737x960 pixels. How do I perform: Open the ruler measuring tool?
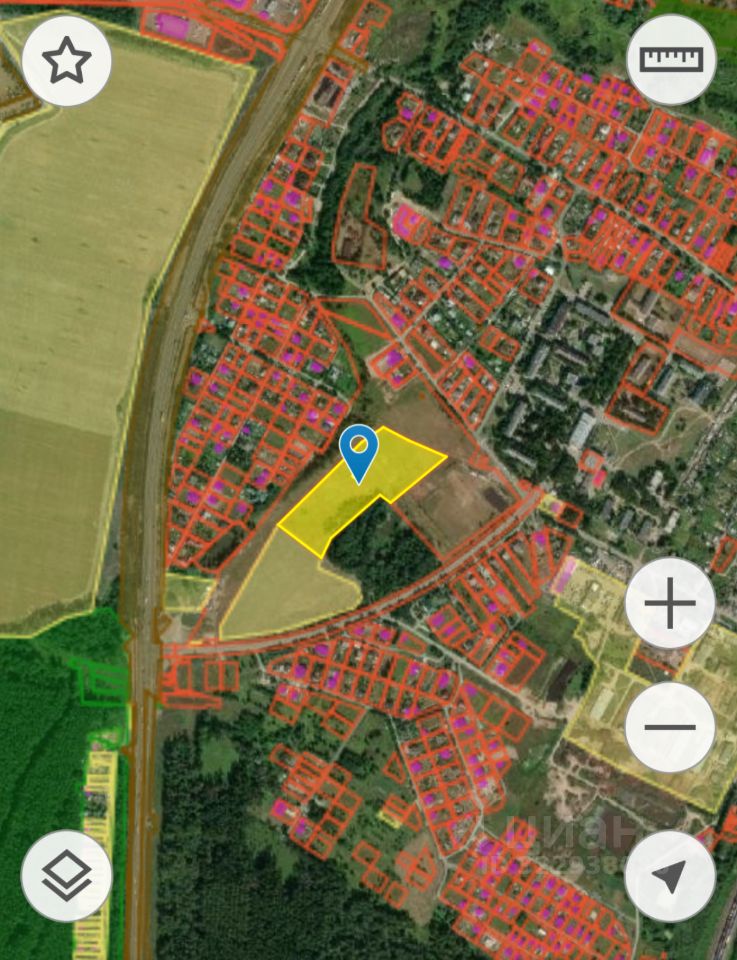(671, 60)
